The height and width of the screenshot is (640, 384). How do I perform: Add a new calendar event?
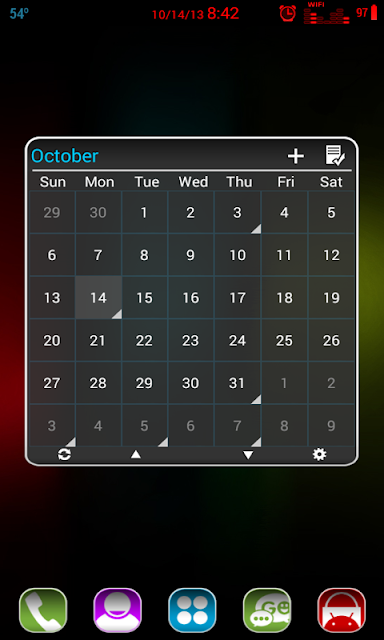[x=295, y=156]
